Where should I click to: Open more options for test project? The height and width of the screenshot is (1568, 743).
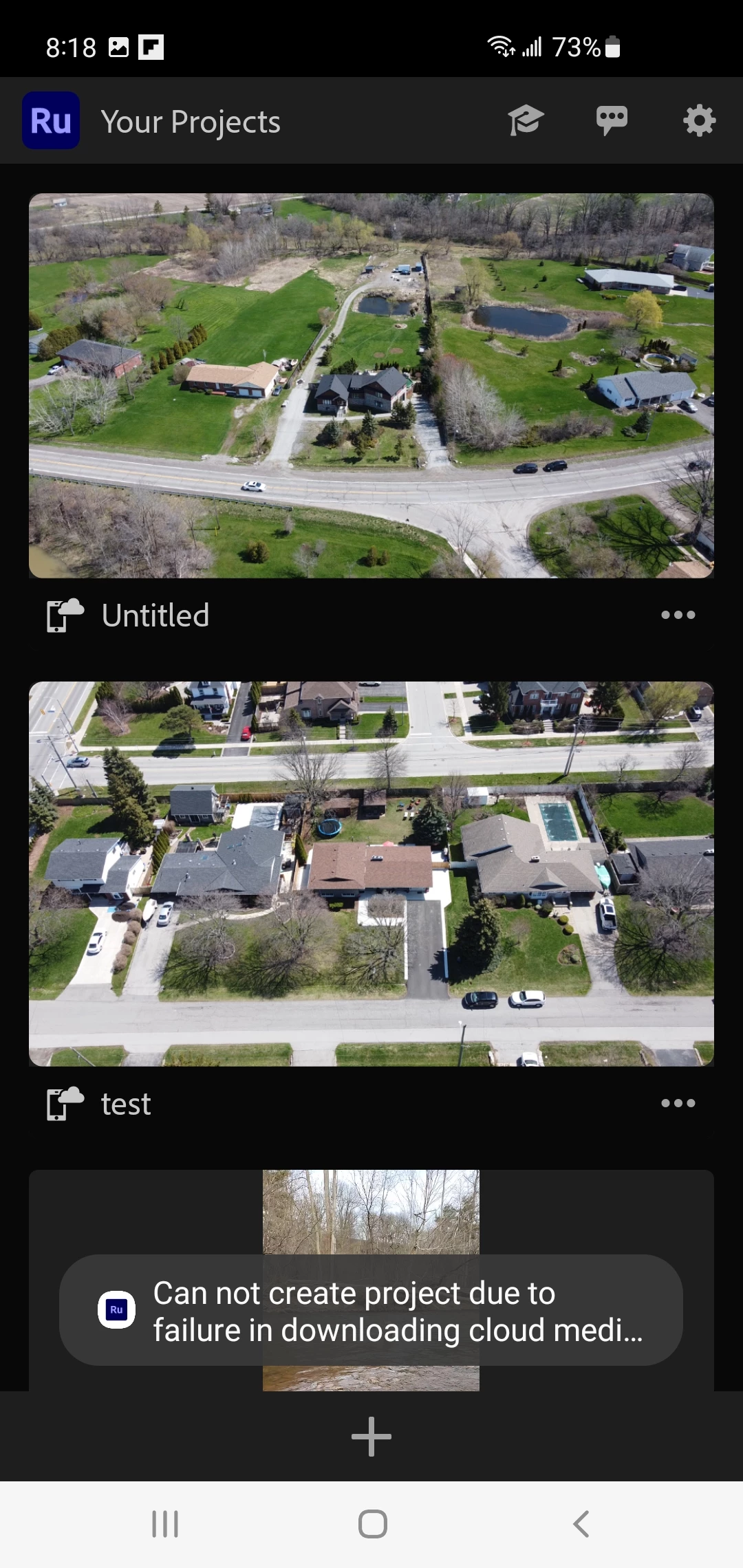678,1103
